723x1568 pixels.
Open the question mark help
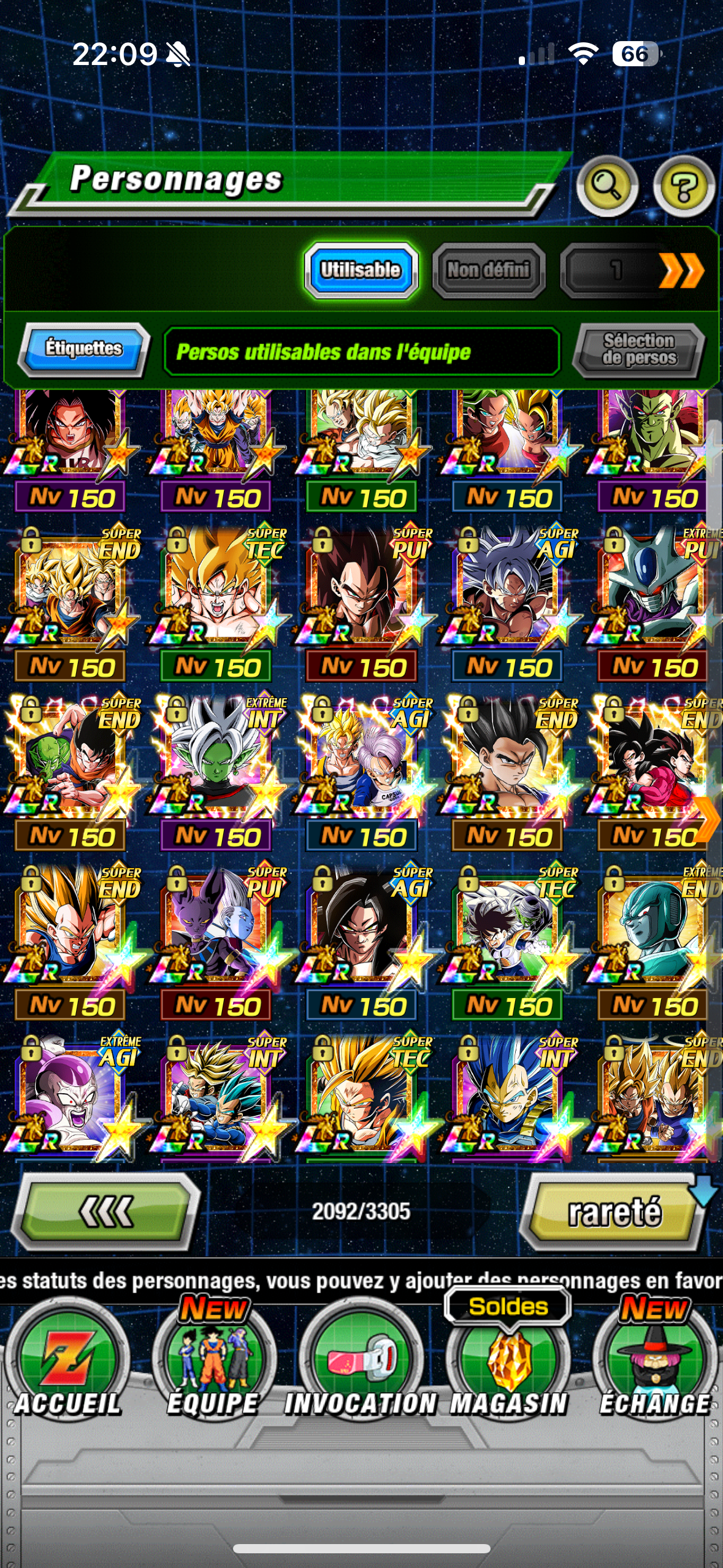coord(683,186)
